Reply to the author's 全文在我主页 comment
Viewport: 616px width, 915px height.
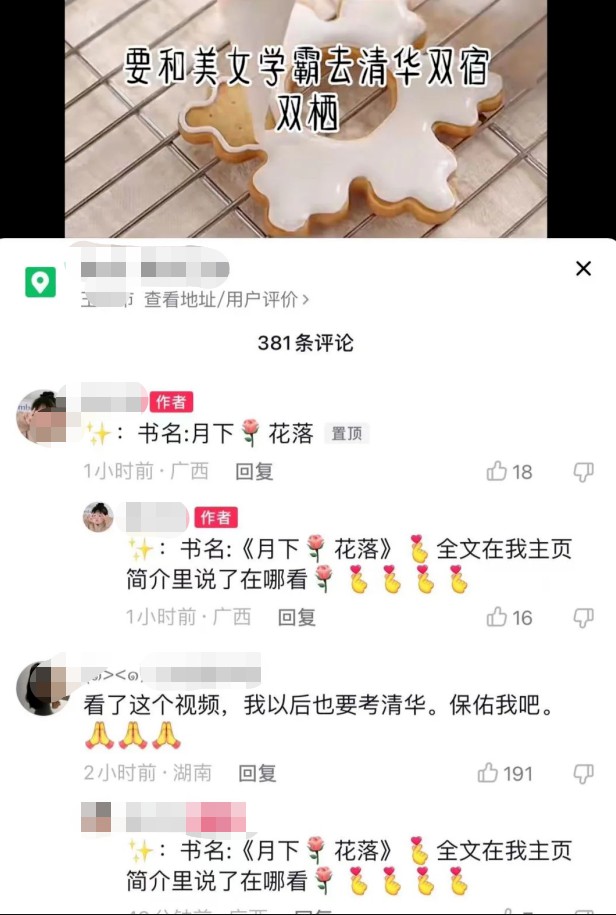[x=296, y=617]
